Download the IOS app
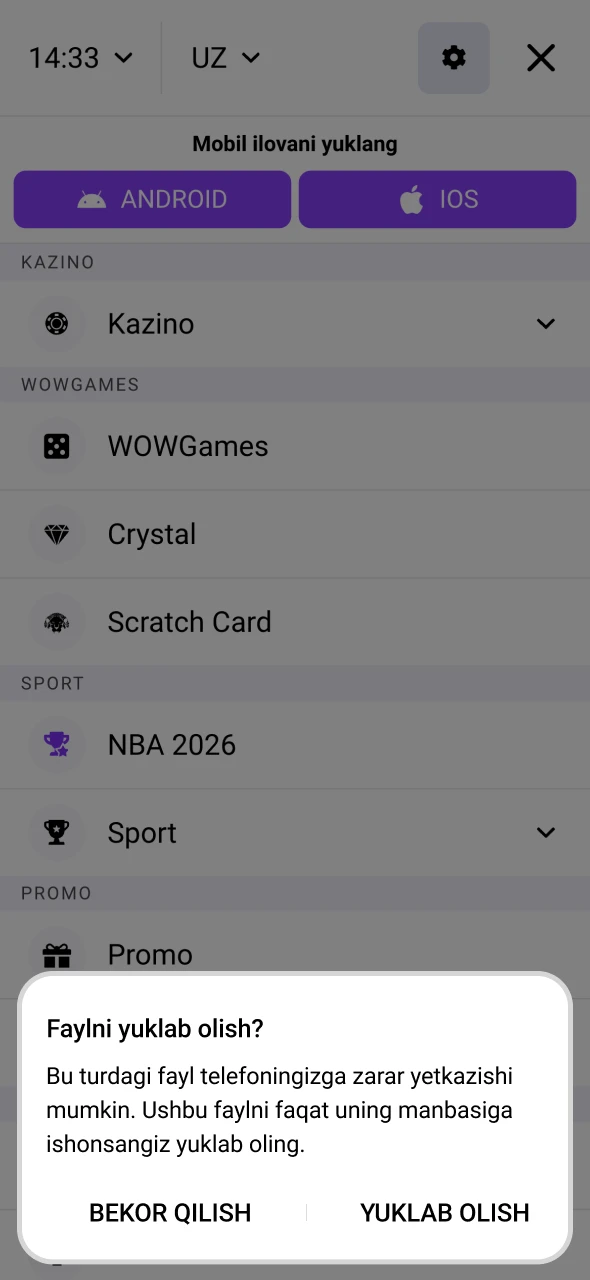The width and height of the screenshot is (590, 1280). click(438, 199)
